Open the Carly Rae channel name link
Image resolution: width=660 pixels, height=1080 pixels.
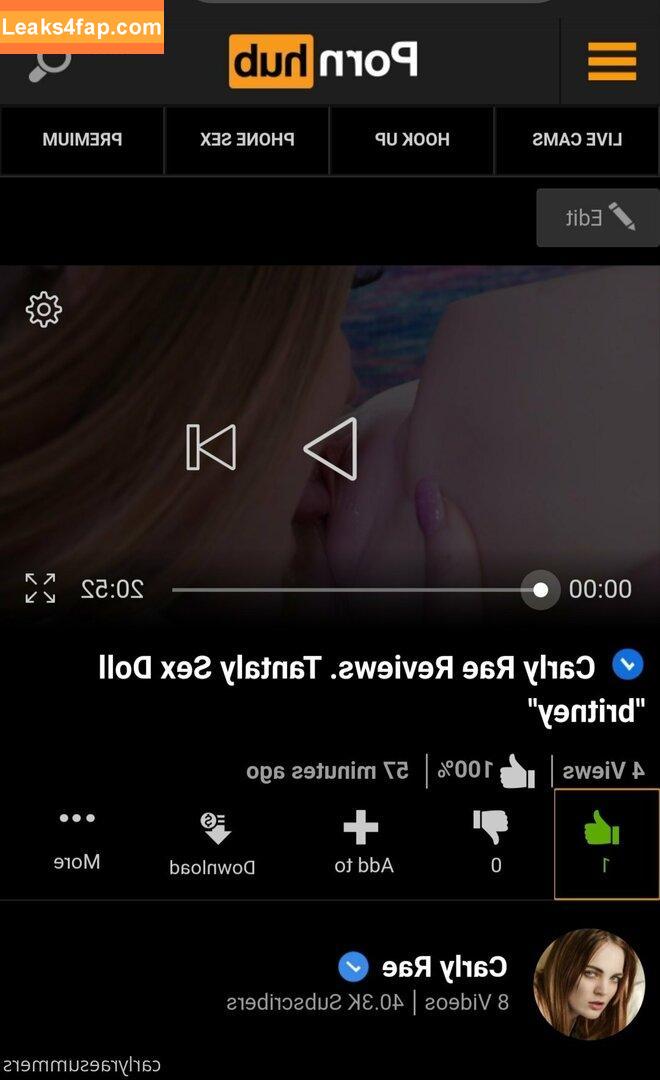pos(444,967)
